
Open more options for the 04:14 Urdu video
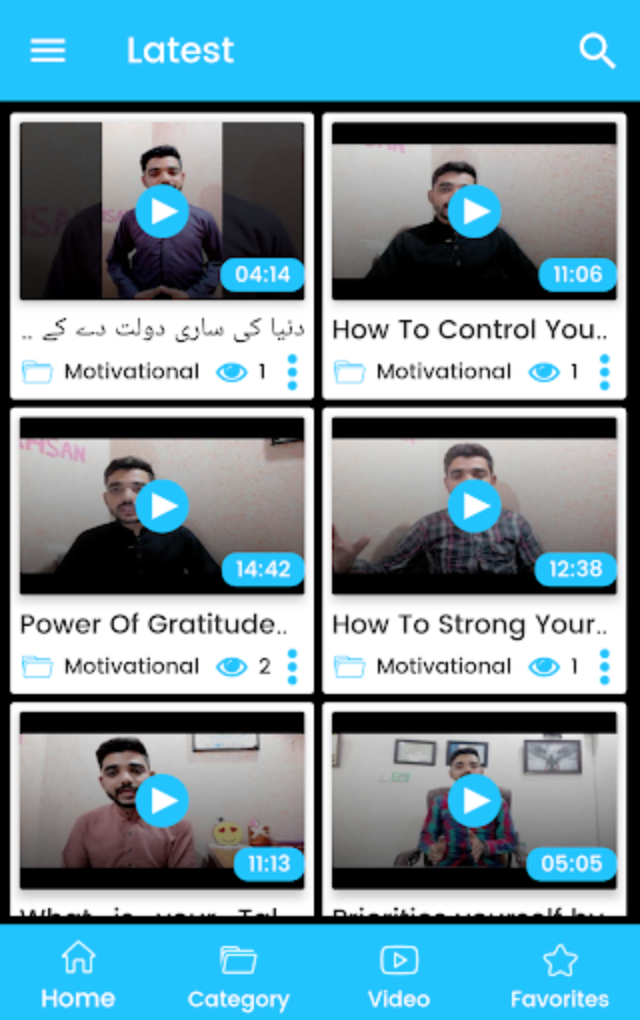pyautogui.click(x=292, y=372)
